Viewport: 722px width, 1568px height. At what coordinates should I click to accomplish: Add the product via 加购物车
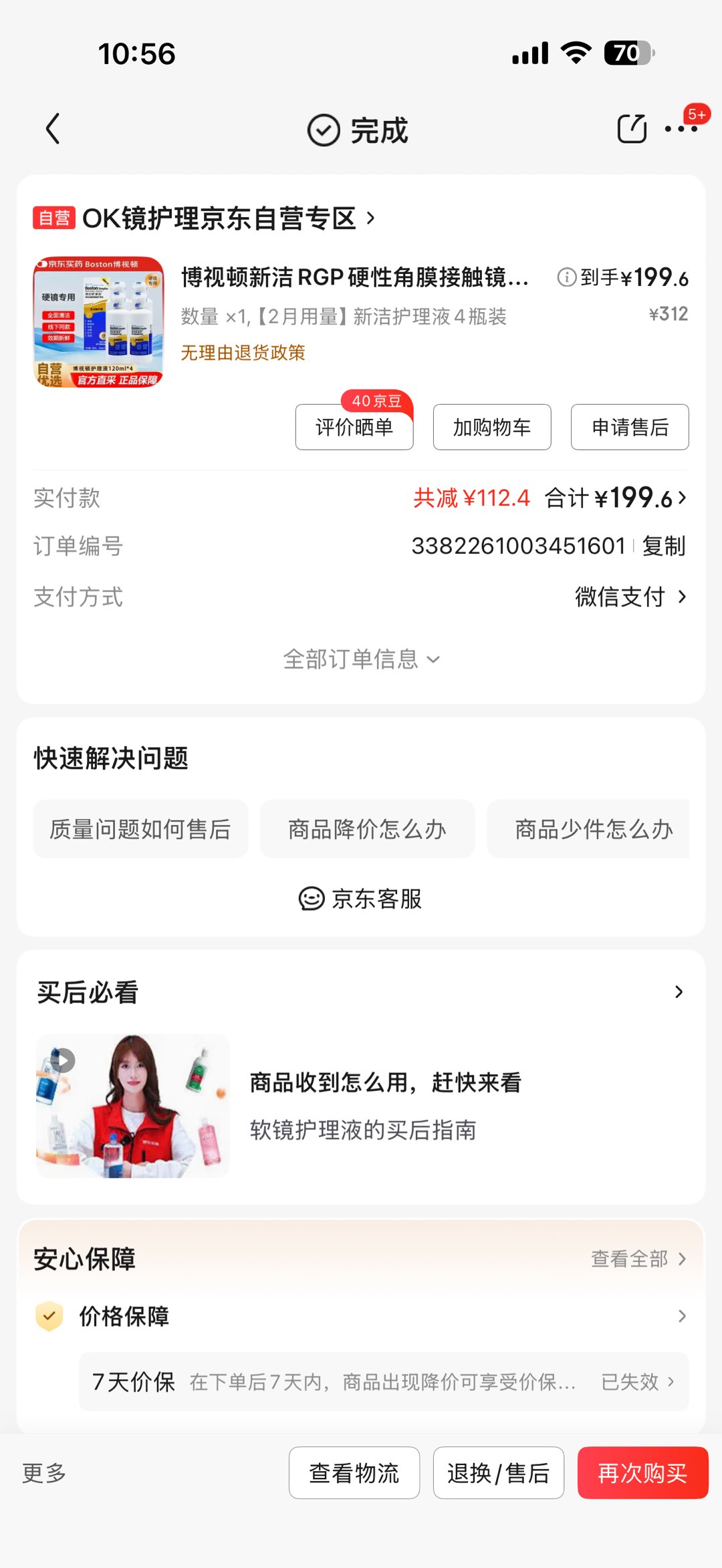click(492, 427)
